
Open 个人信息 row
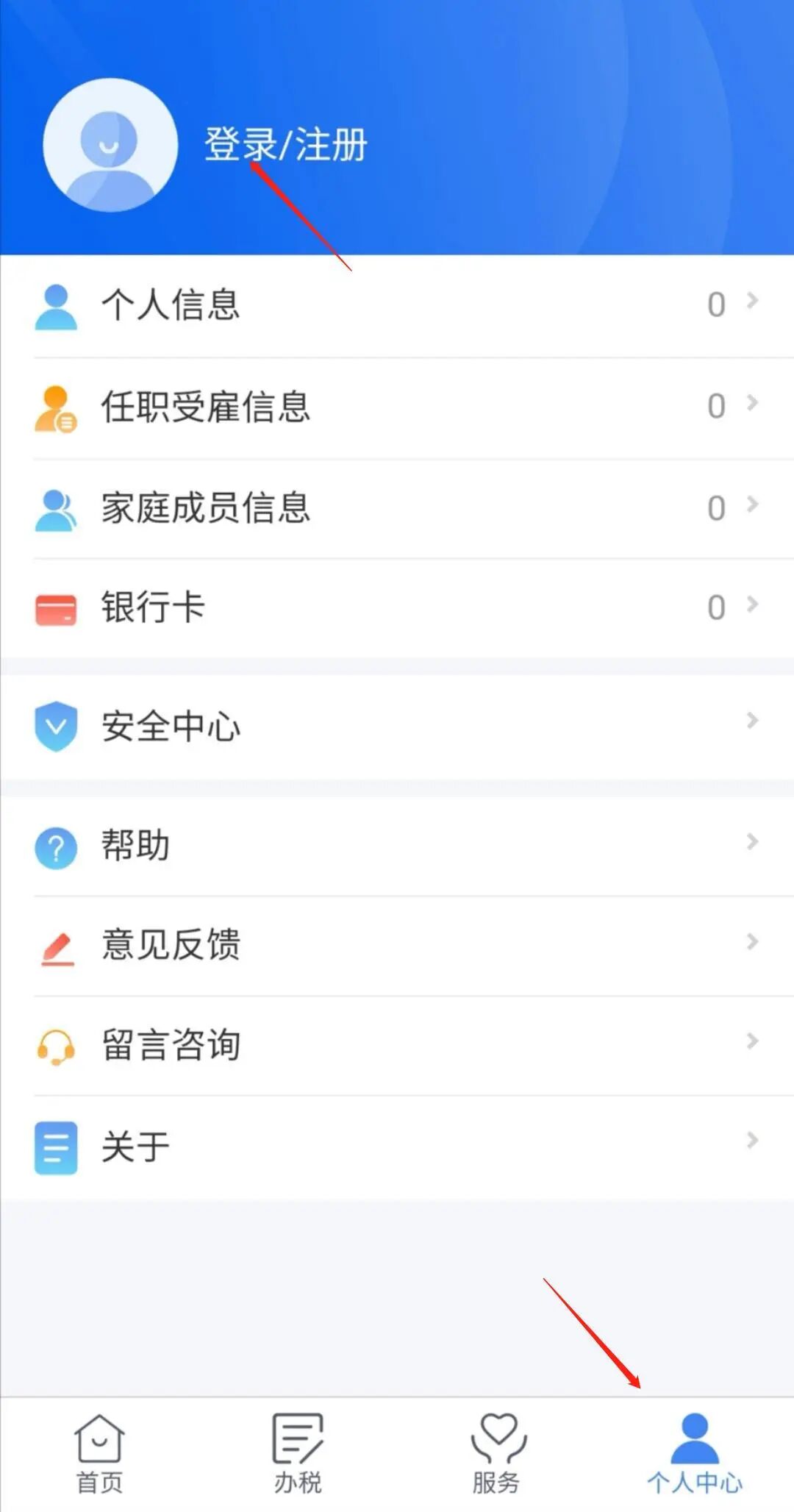coord(397,304)
